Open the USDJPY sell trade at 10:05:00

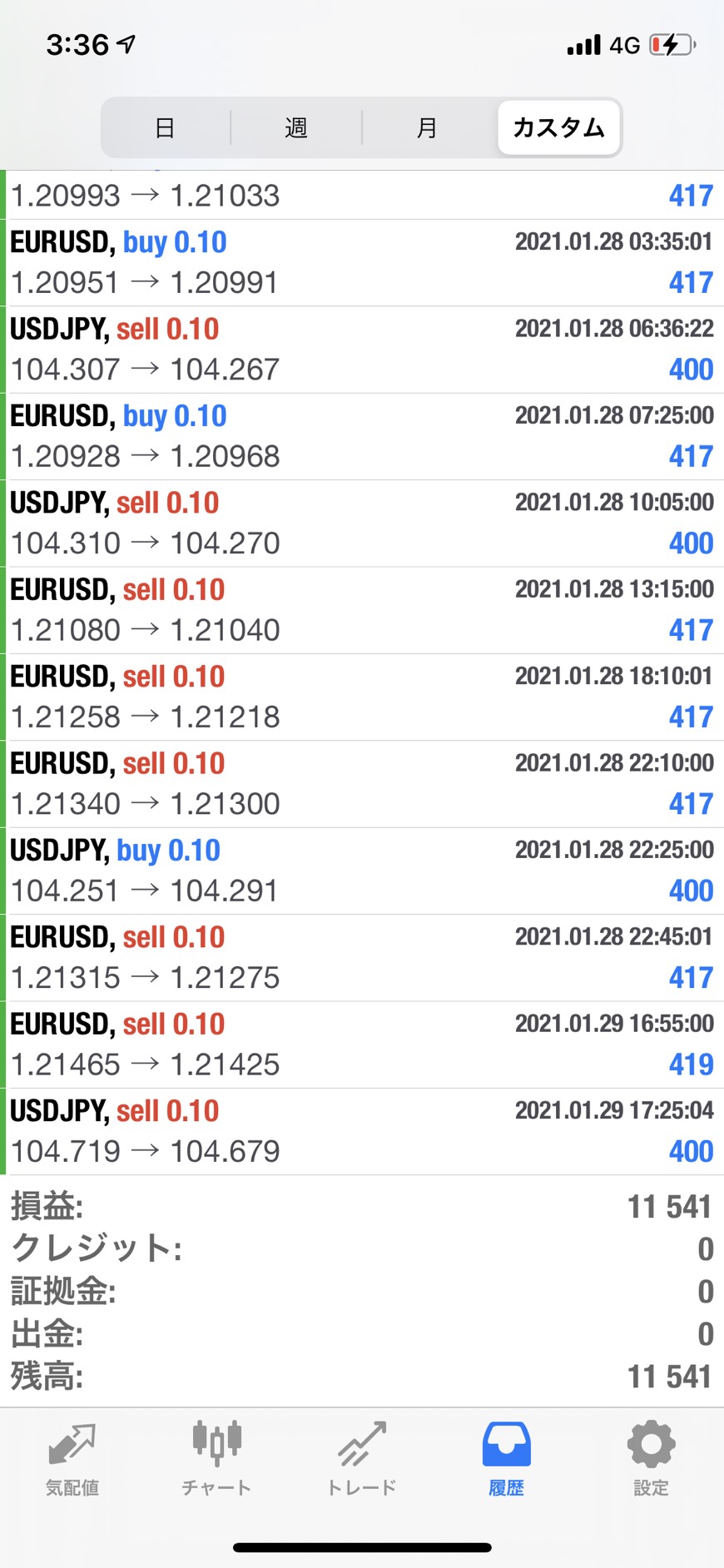pyautogui.click(x=362, y=523)
